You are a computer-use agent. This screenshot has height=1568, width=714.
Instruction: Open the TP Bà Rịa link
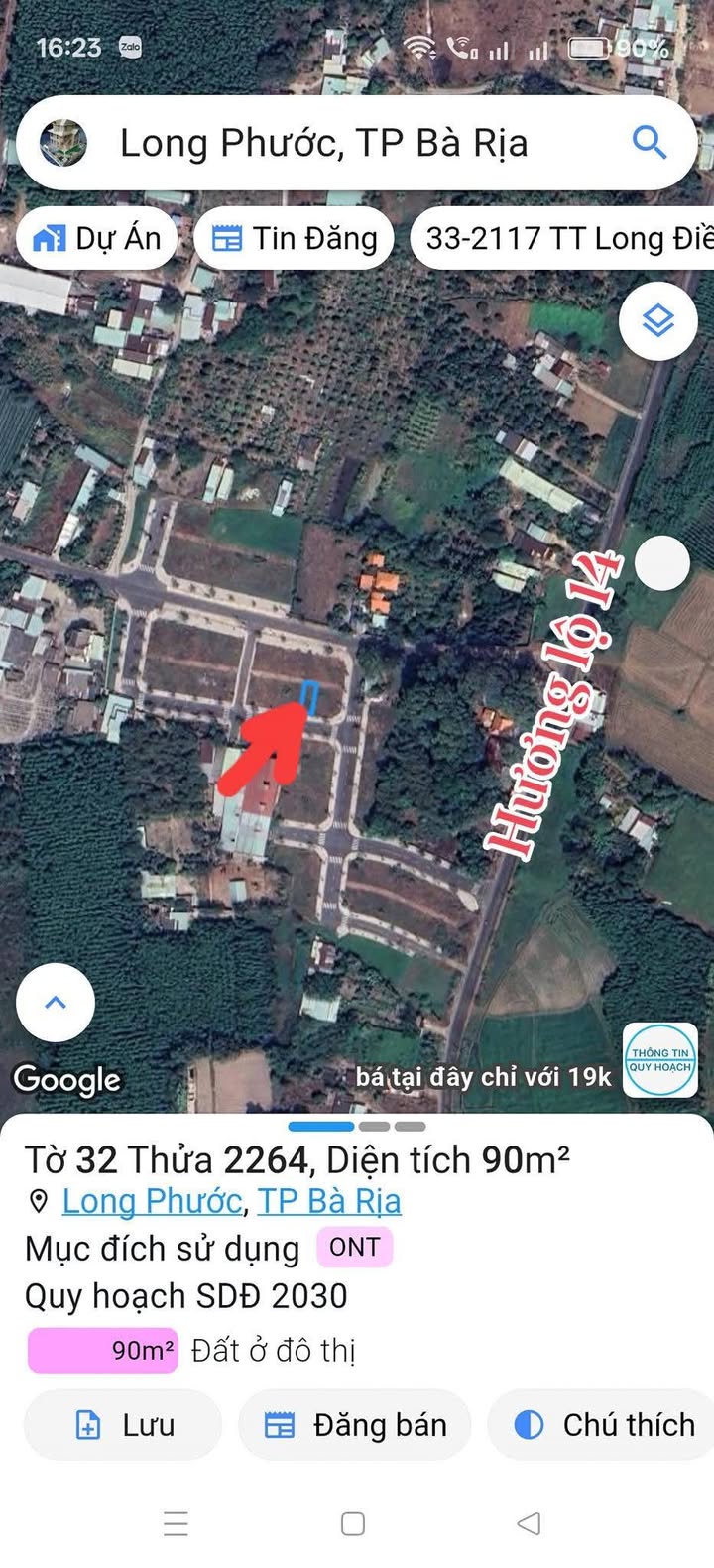coord(329,1201)
